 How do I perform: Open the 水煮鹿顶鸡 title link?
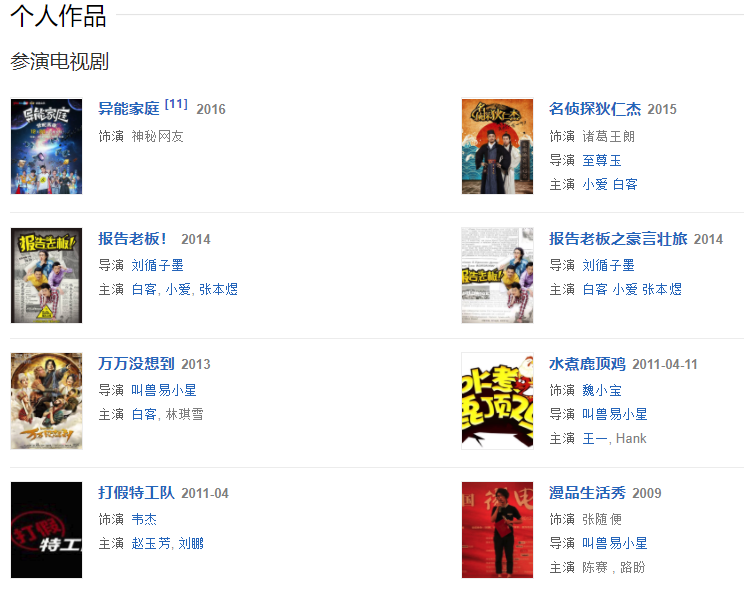coord(586,364)
